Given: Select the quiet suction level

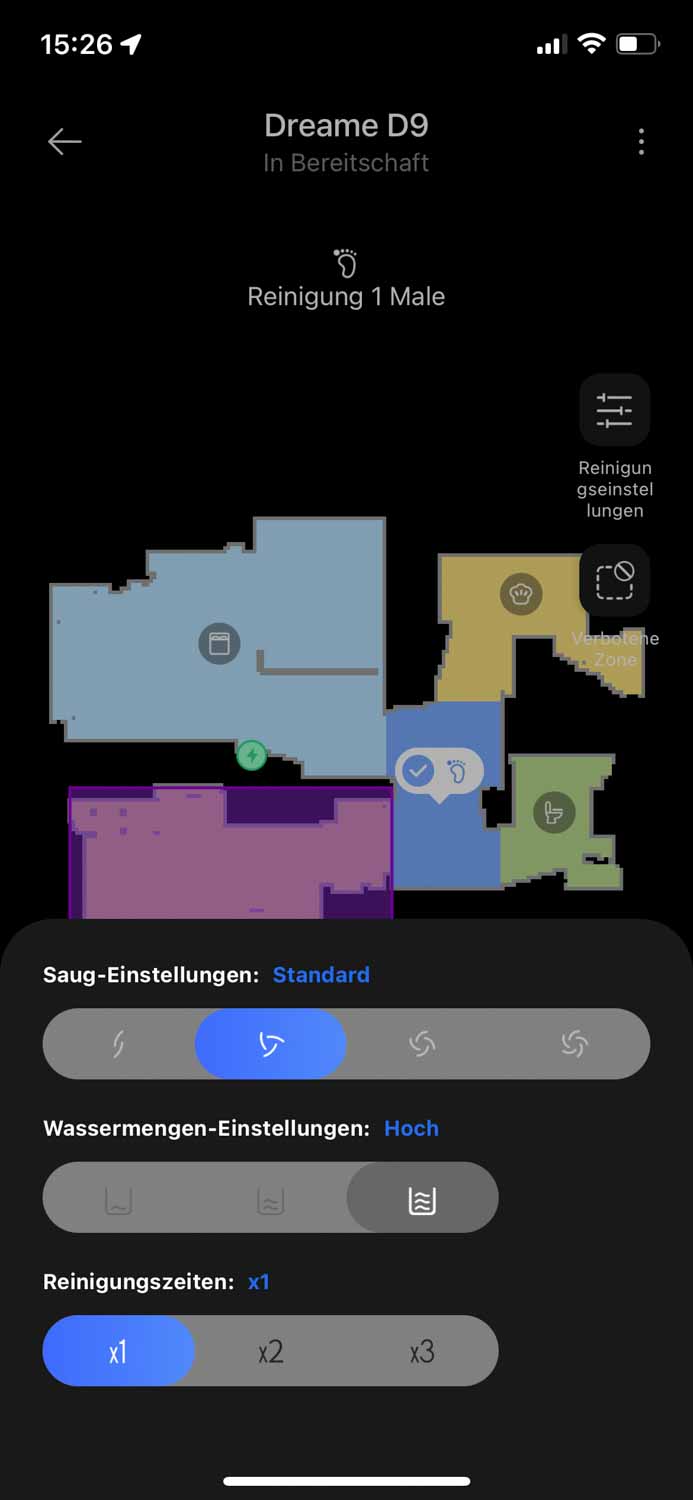Looking at the screenshot, I should (x=119, y=1044).
